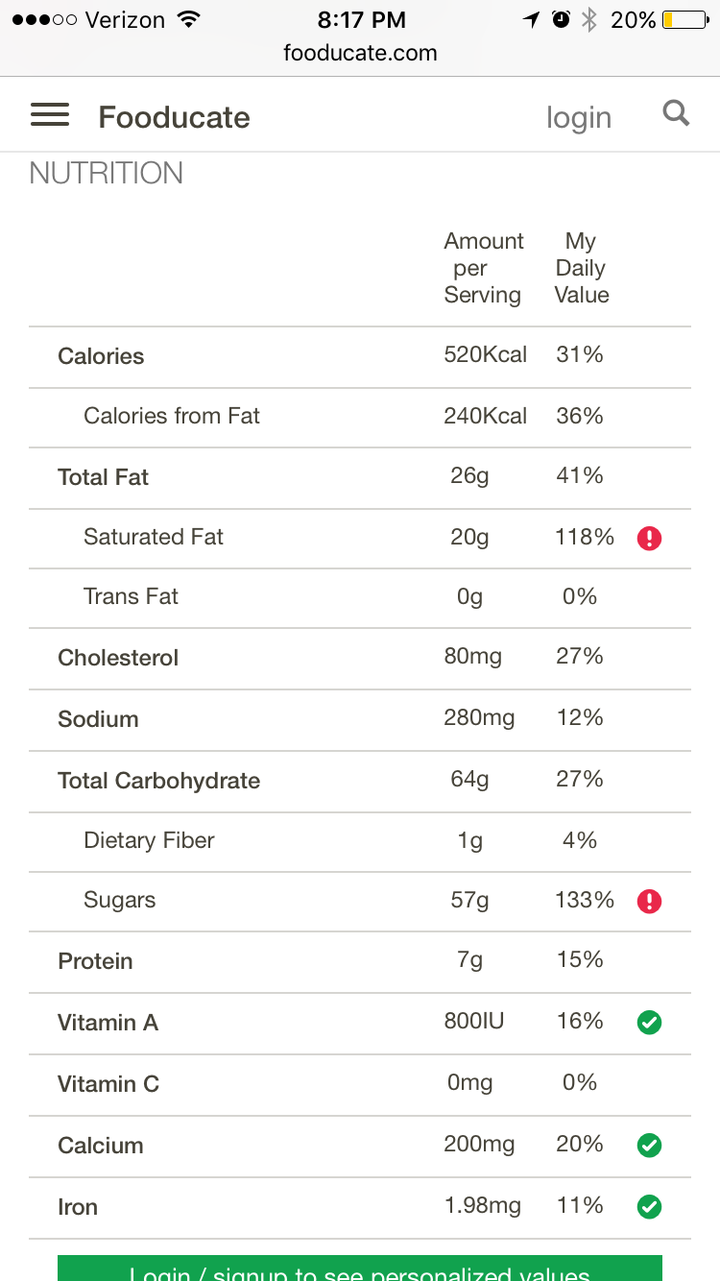720x1281 pixels.
Task: Tap the Fooducate home title
Action: click(x=174, y=117)
